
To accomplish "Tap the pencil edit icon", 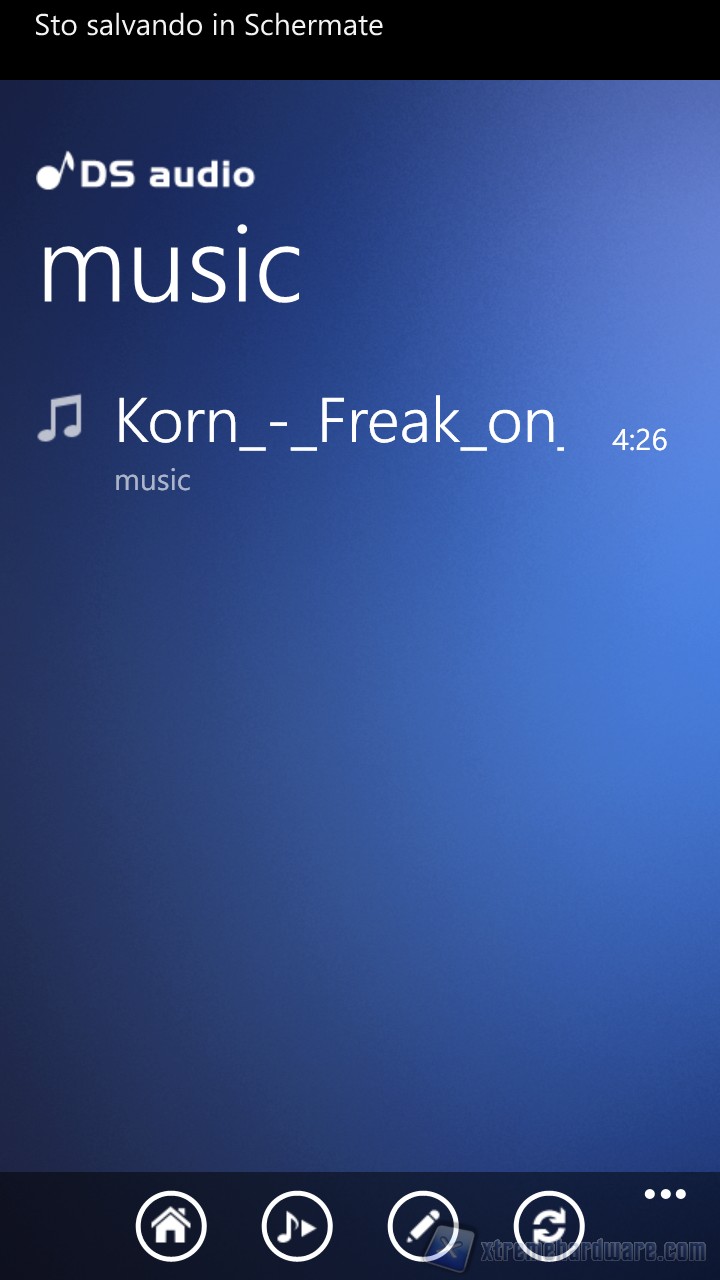I will (423, 1226).
